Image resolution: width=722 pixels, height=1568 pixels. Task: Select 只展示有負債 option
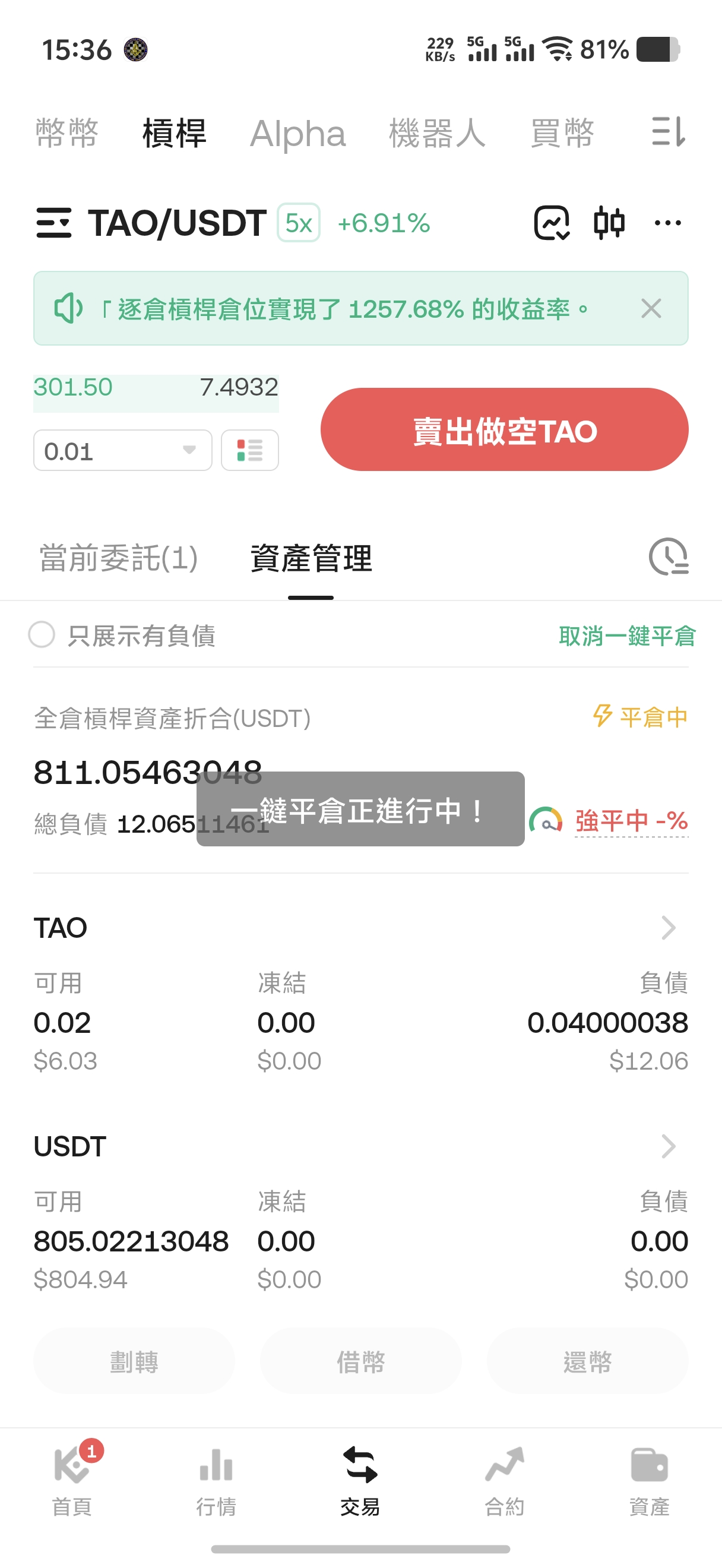tap(42, 635)
